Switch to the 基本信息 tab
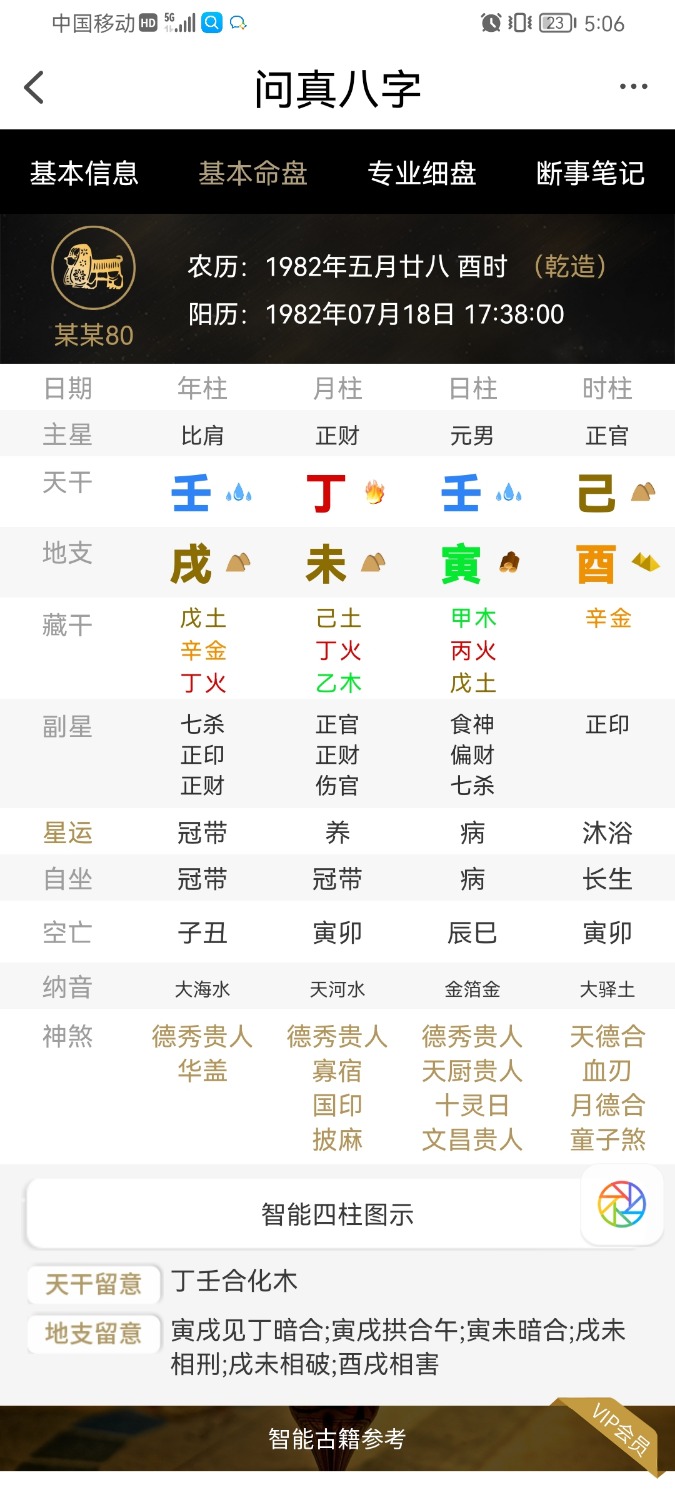This screenshot has height=1500, width=675. click(x=84, y=173)
